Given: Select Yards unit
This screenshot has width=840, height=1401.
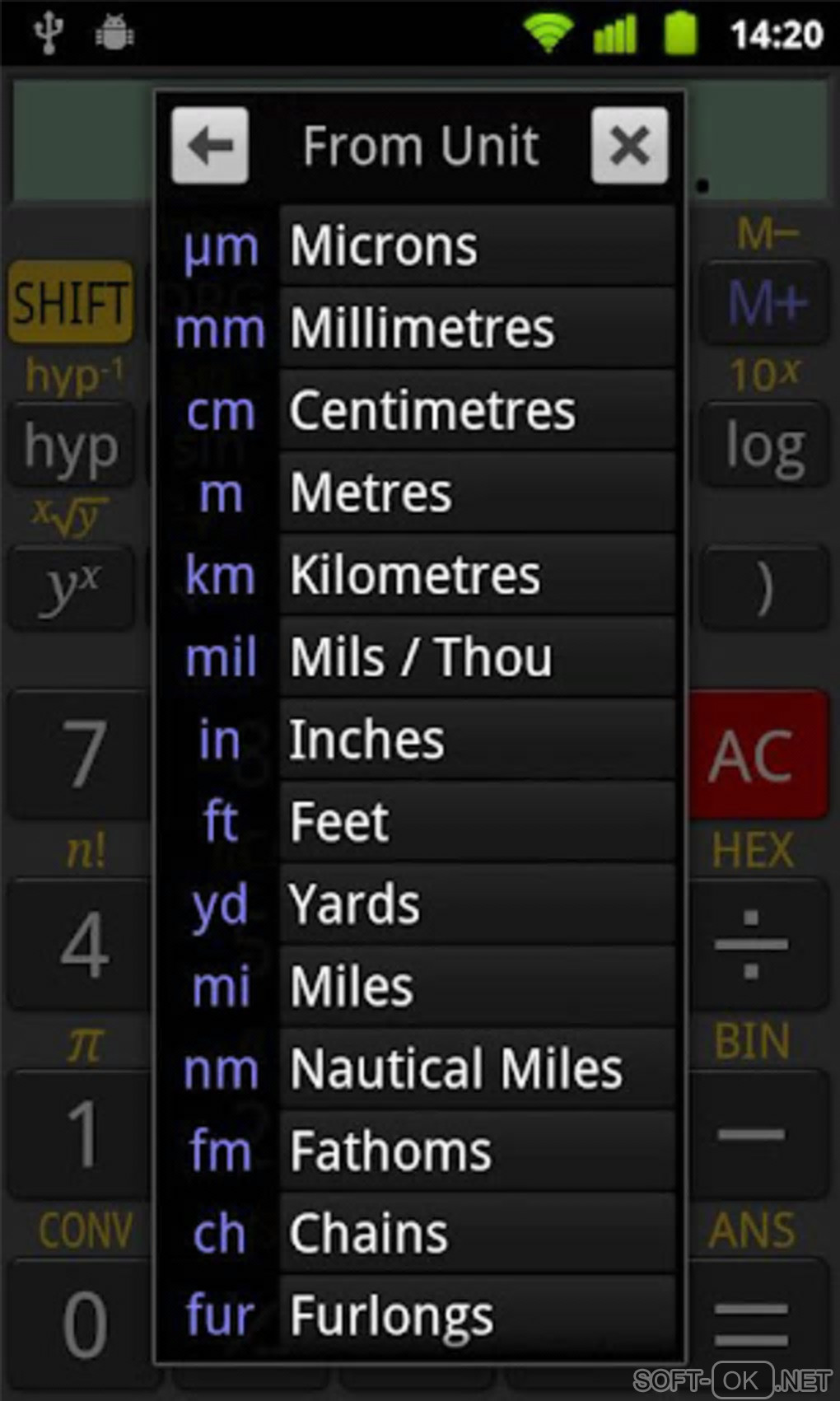Looking at the screenshot, I should pos(476,904).
